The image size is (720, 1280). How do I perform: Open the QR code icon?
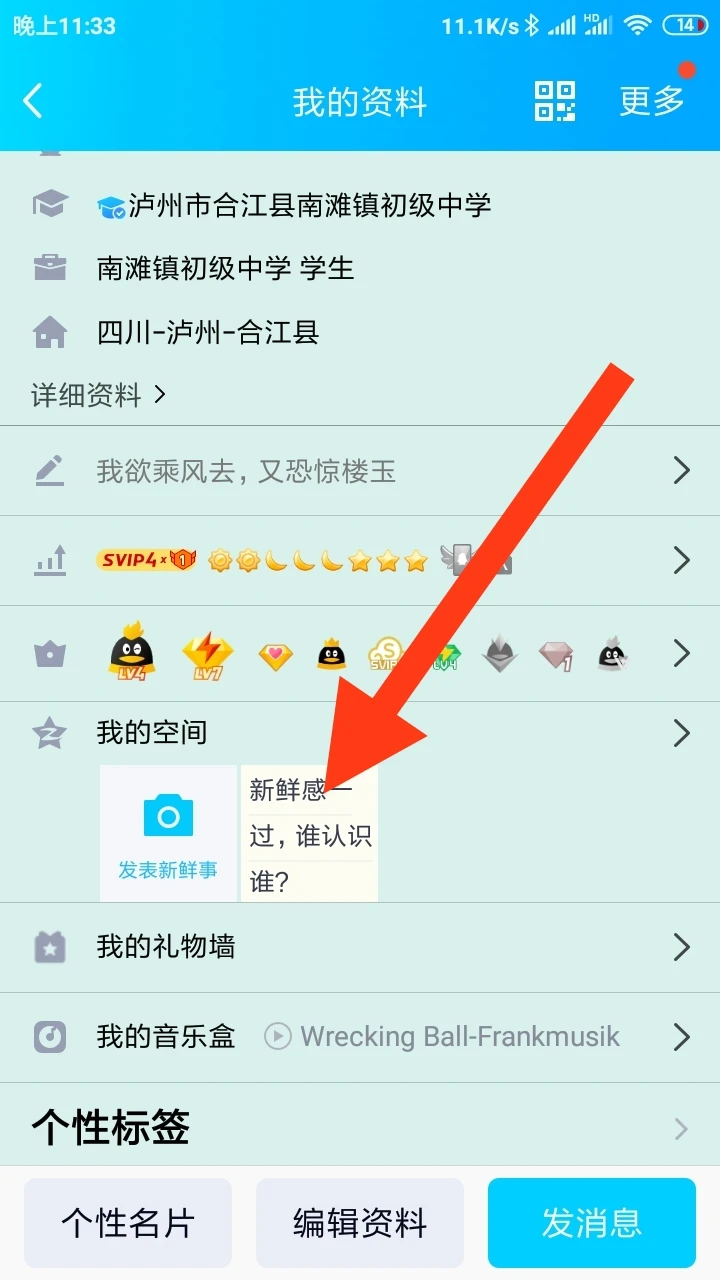(x=555, y=101)
